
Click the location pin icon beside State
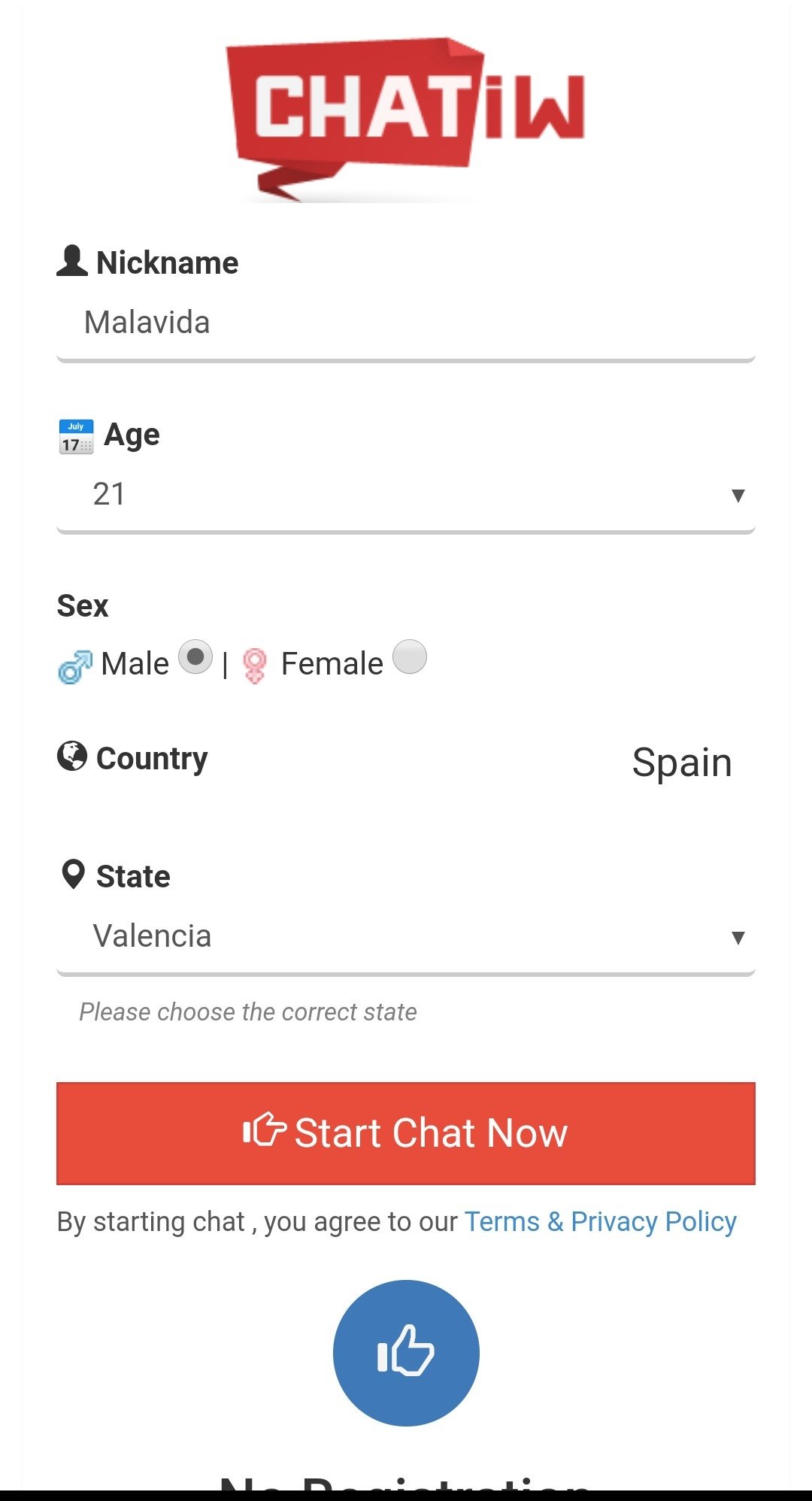pos(74,875)
